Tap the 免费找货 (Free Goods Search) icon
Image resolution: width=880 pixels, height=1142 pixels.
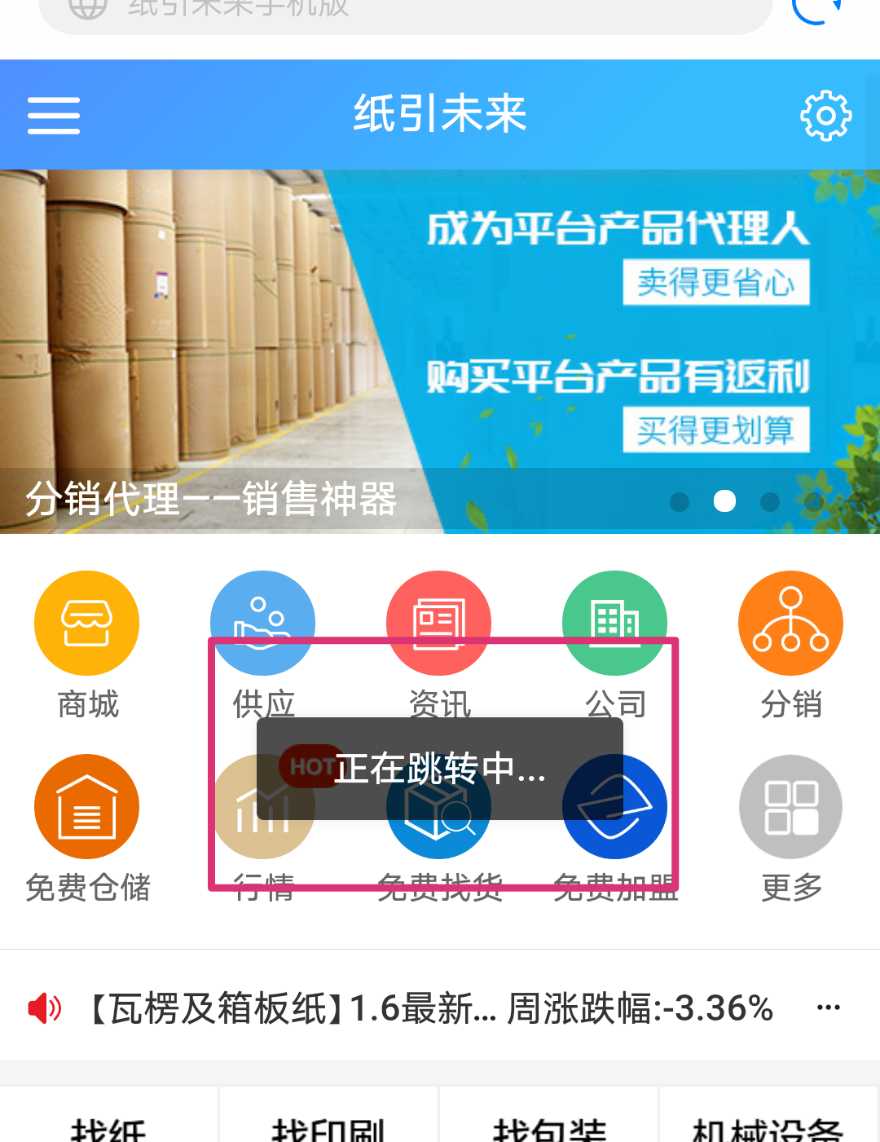[439, 806]
